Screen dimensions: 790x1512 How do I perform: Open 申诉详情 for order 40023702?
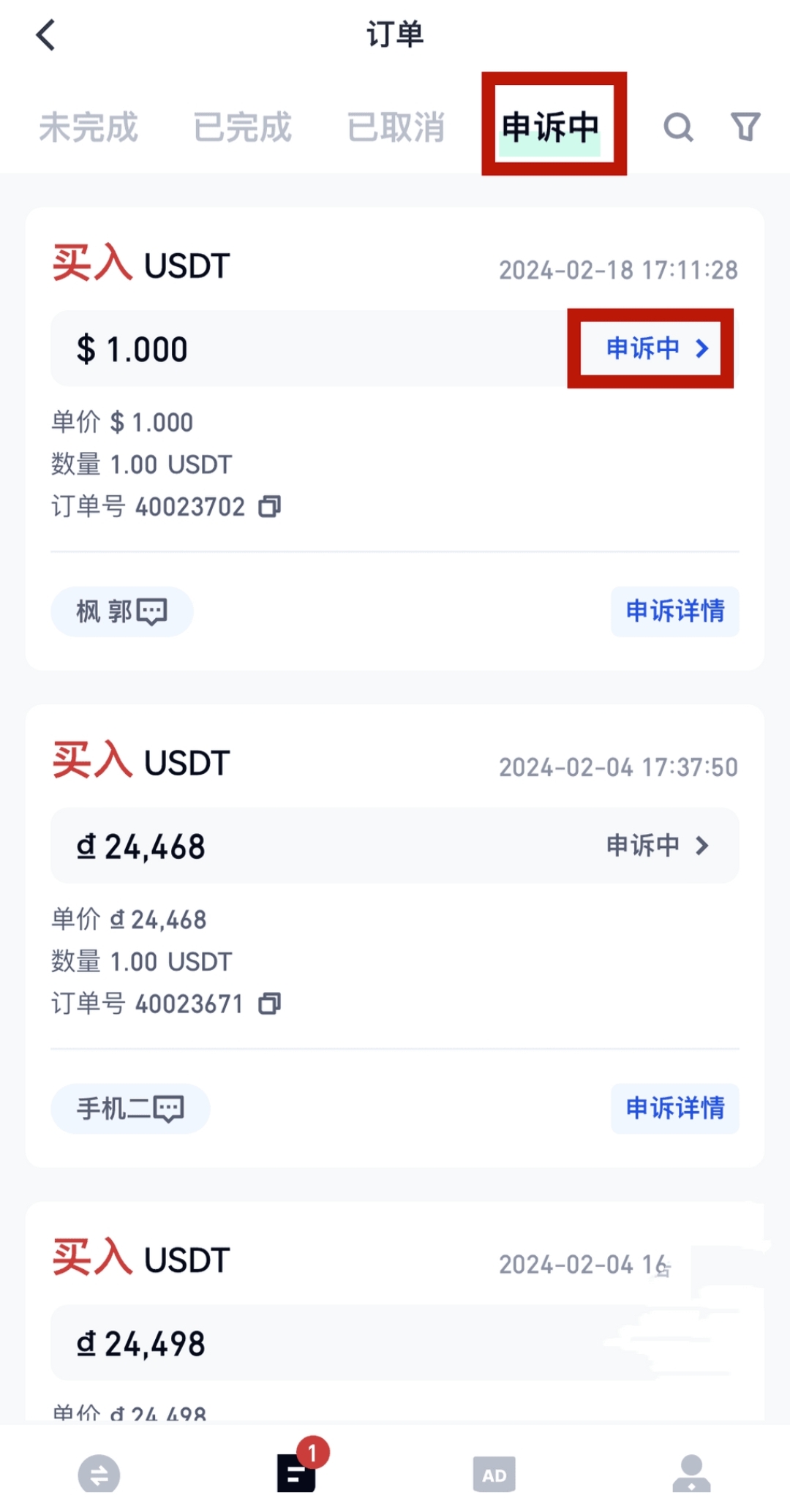674,612
